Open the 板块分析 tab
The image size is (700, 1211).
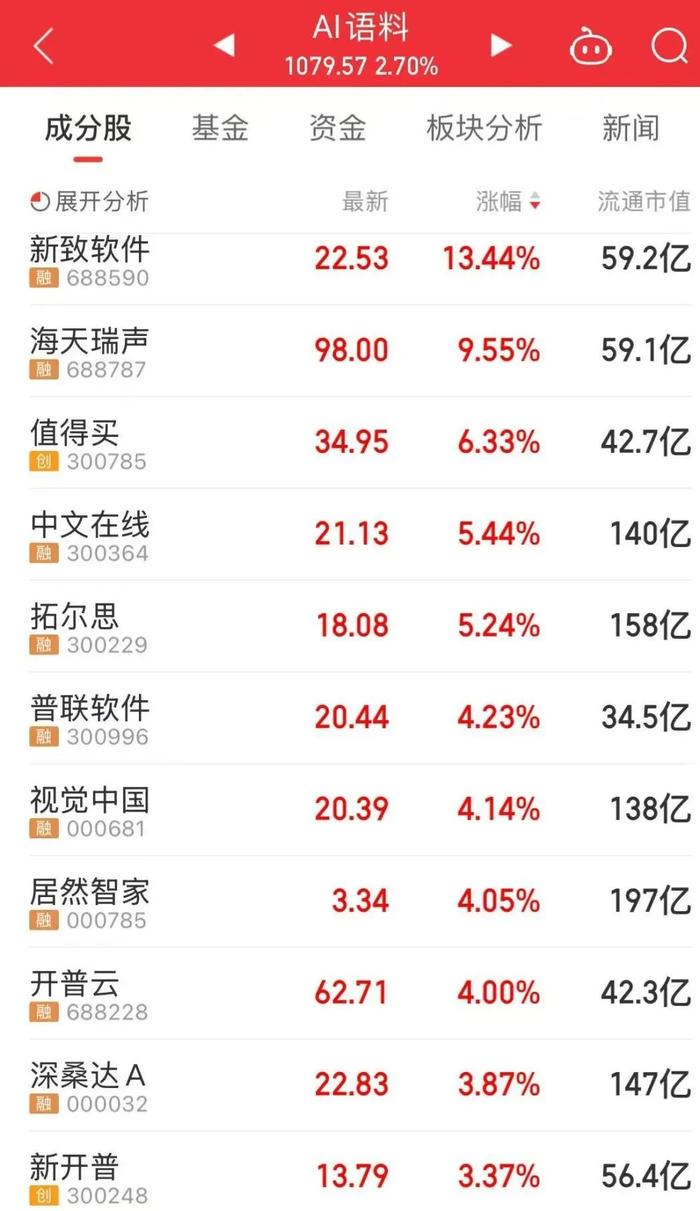pyautogui.click(x=484, y=128)
